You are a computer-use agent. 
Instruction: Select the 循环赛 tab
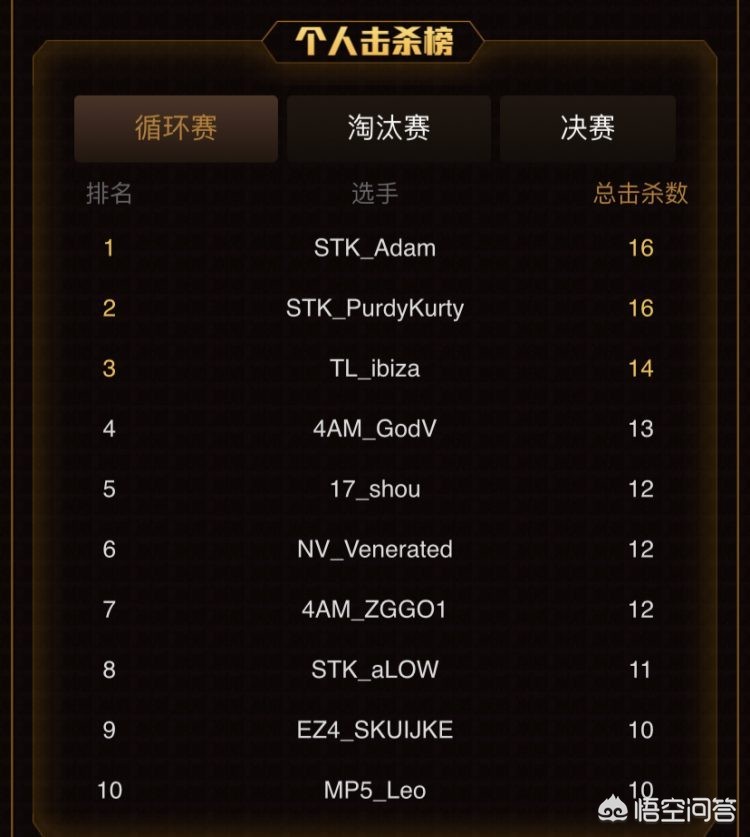tap(176, 129)
